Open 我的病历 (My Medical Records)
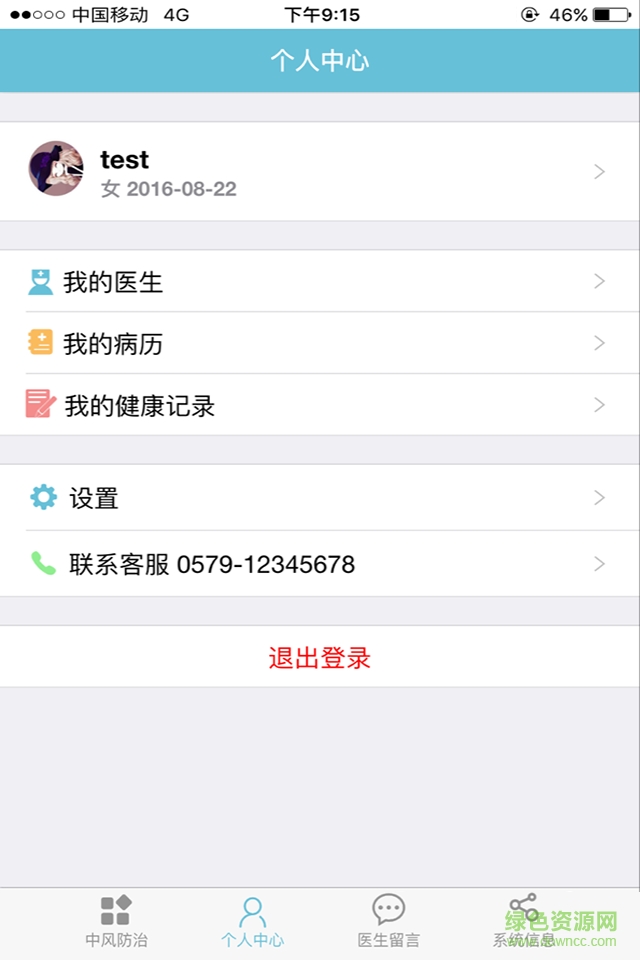The width and height of the screenshot is (640, 960). [320, 344]
